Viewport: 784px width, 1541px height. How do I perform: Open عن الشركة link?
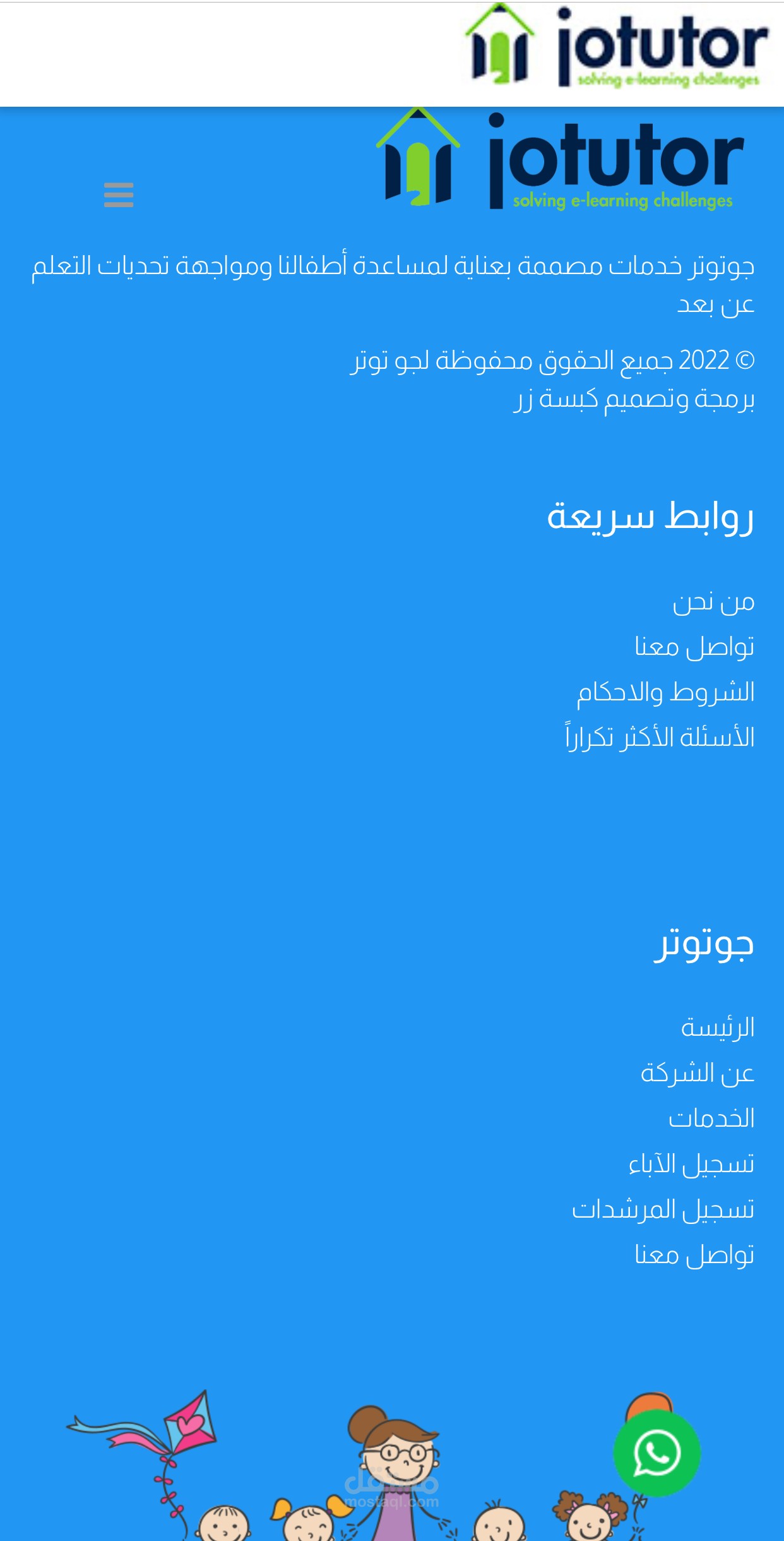(698, 1073)
